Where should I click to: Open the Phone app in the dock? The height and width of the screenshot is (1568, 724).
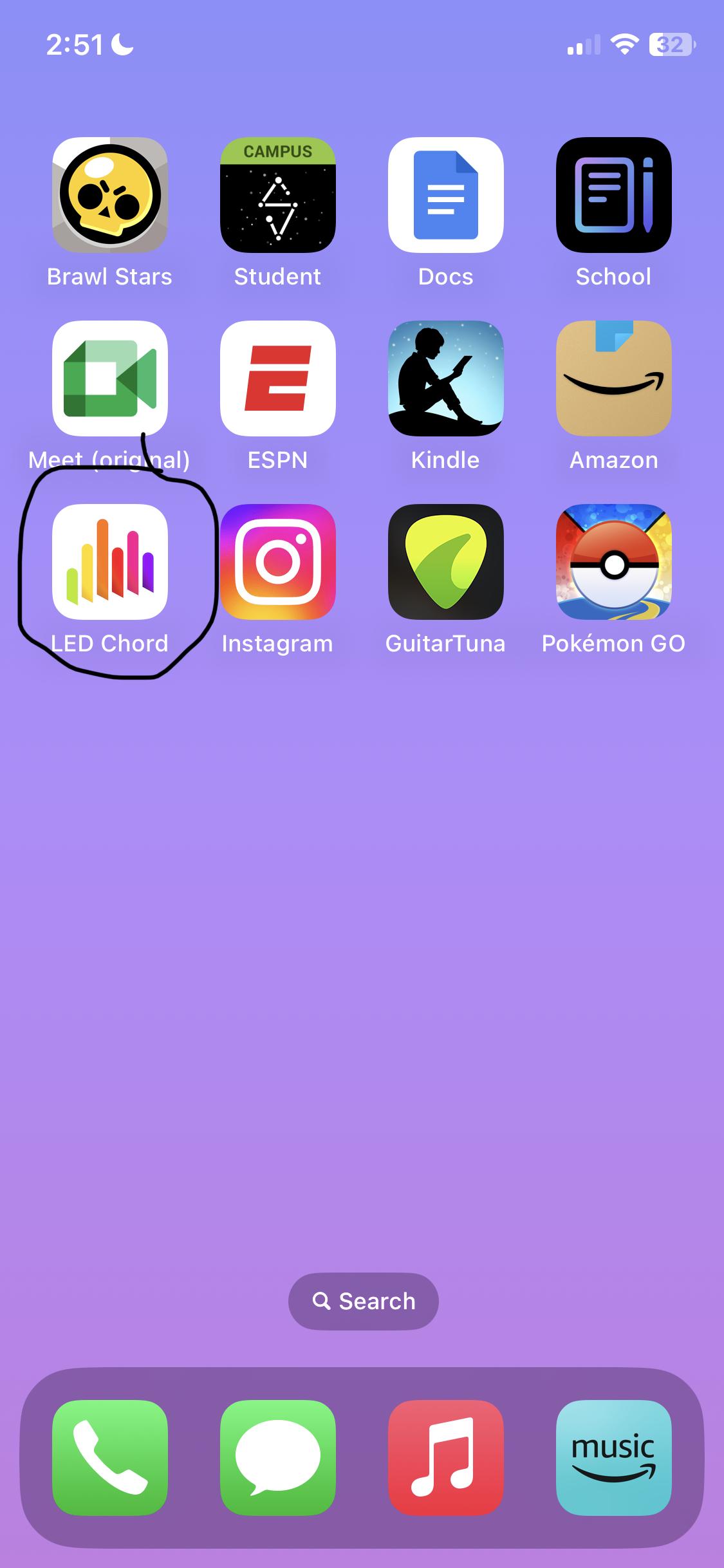[x=109, y=1457]
